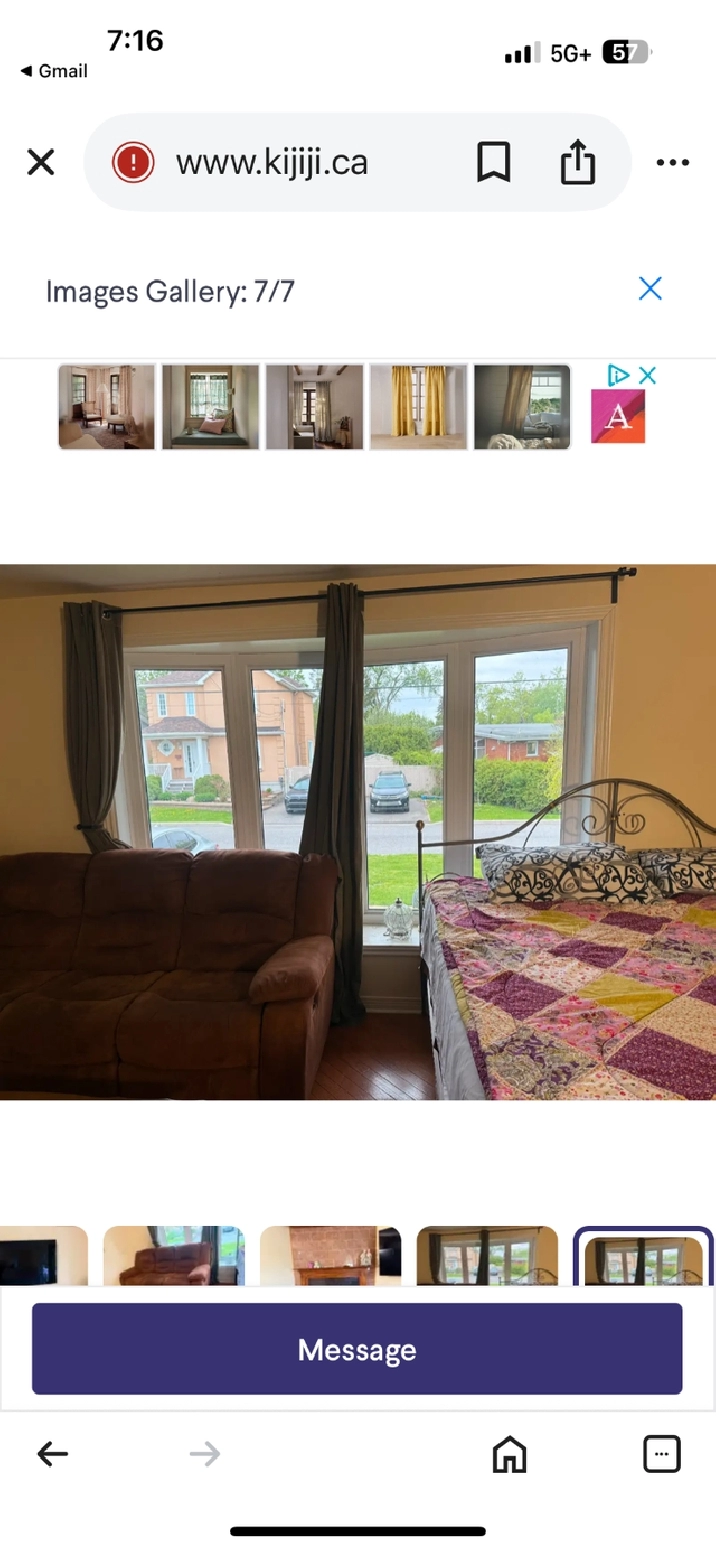The image size is (716, 1552).
Task: Select the brick fireplace gallery thumbnail
Action: (x=330, y=1256)
